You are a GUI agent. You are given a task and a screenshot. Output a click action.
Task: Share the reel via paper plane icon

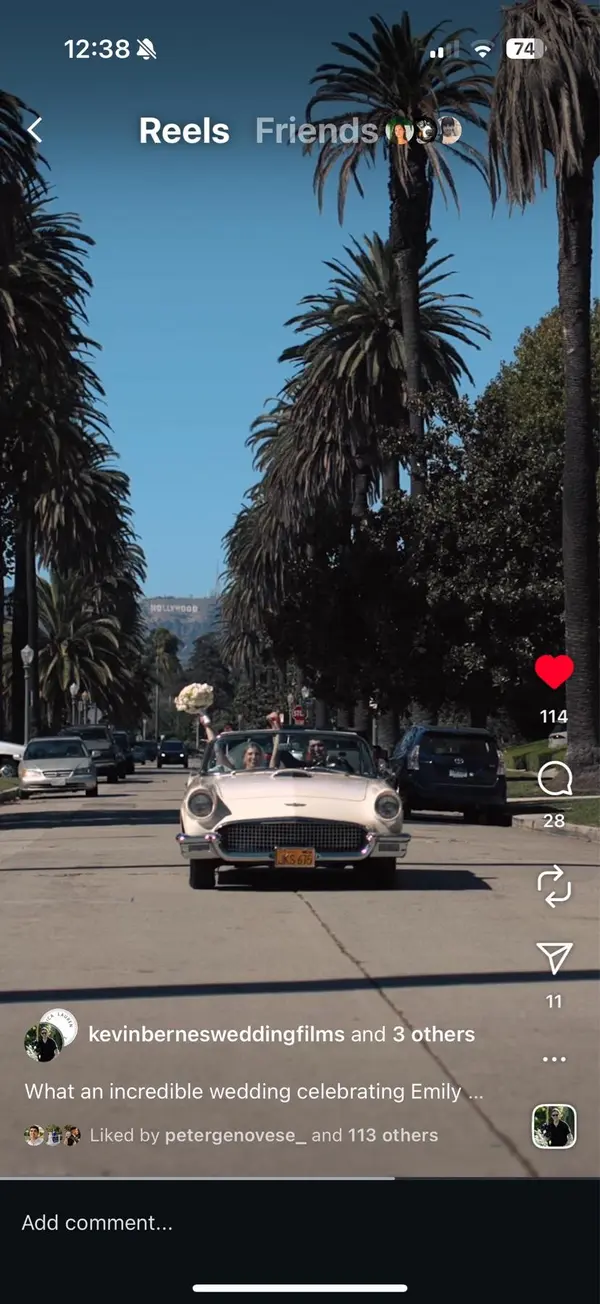[554, 958]
